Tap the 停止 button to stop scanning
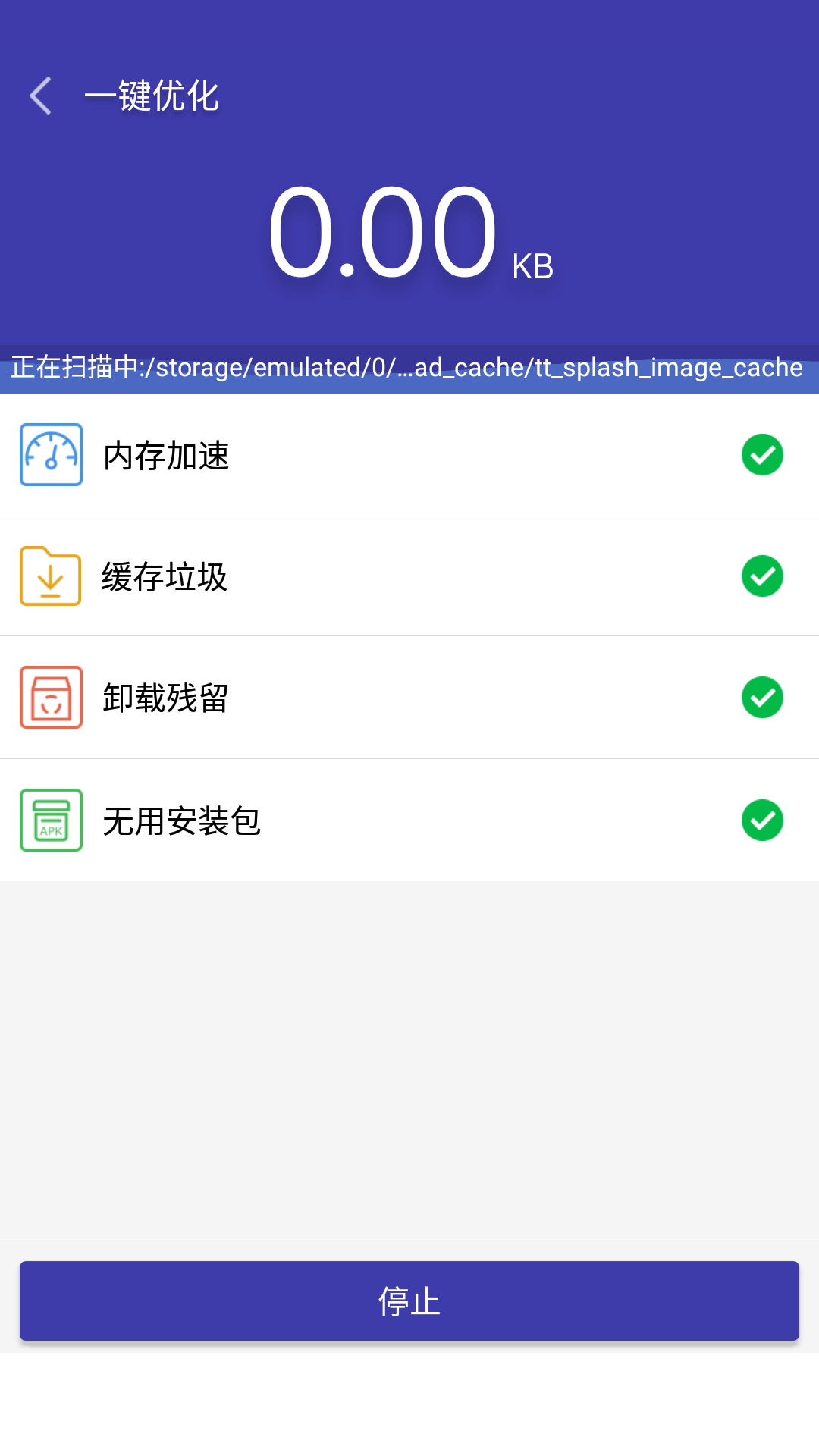 tap(409, 1301)
